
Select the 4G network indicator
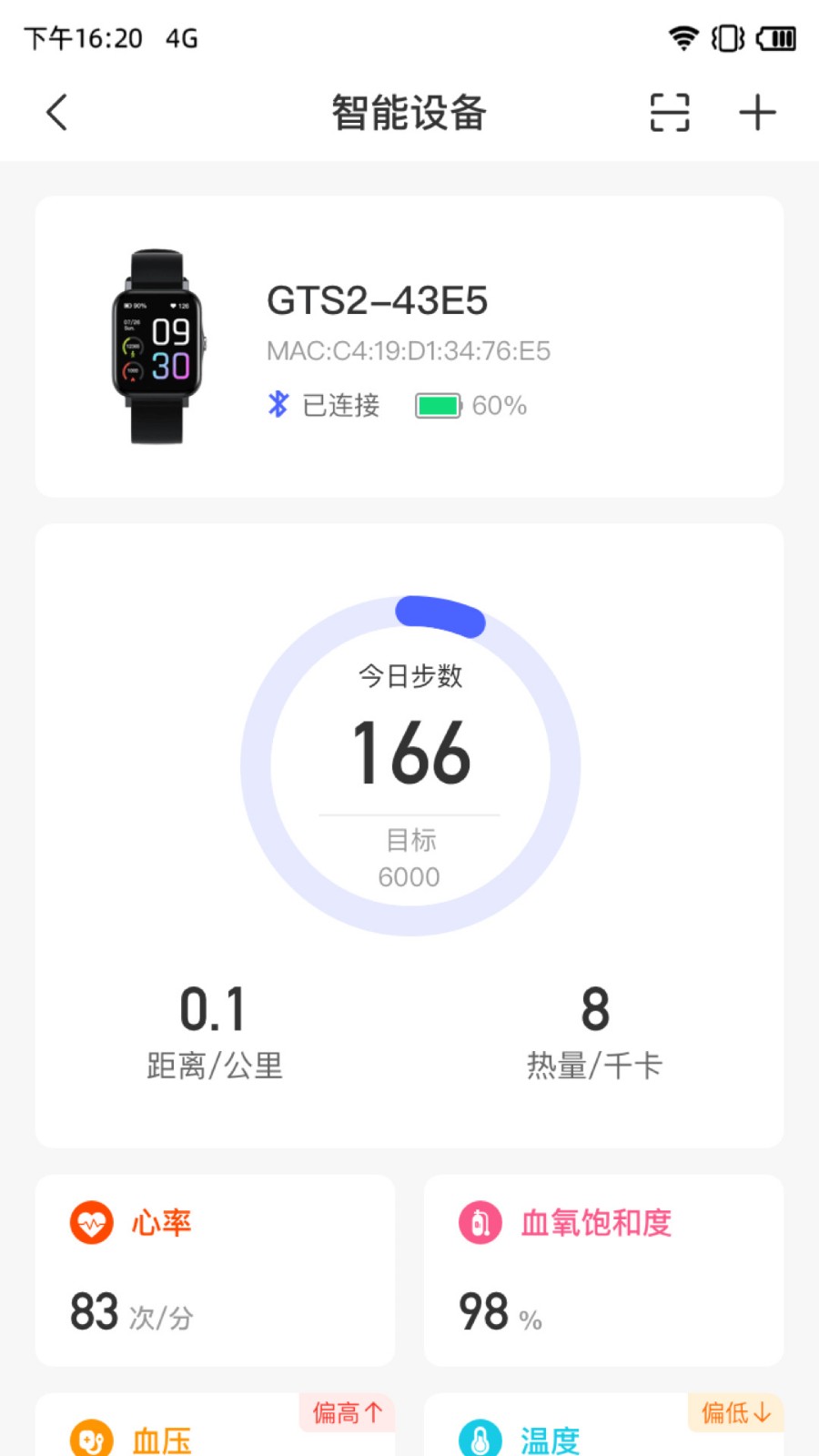[182, 38]
